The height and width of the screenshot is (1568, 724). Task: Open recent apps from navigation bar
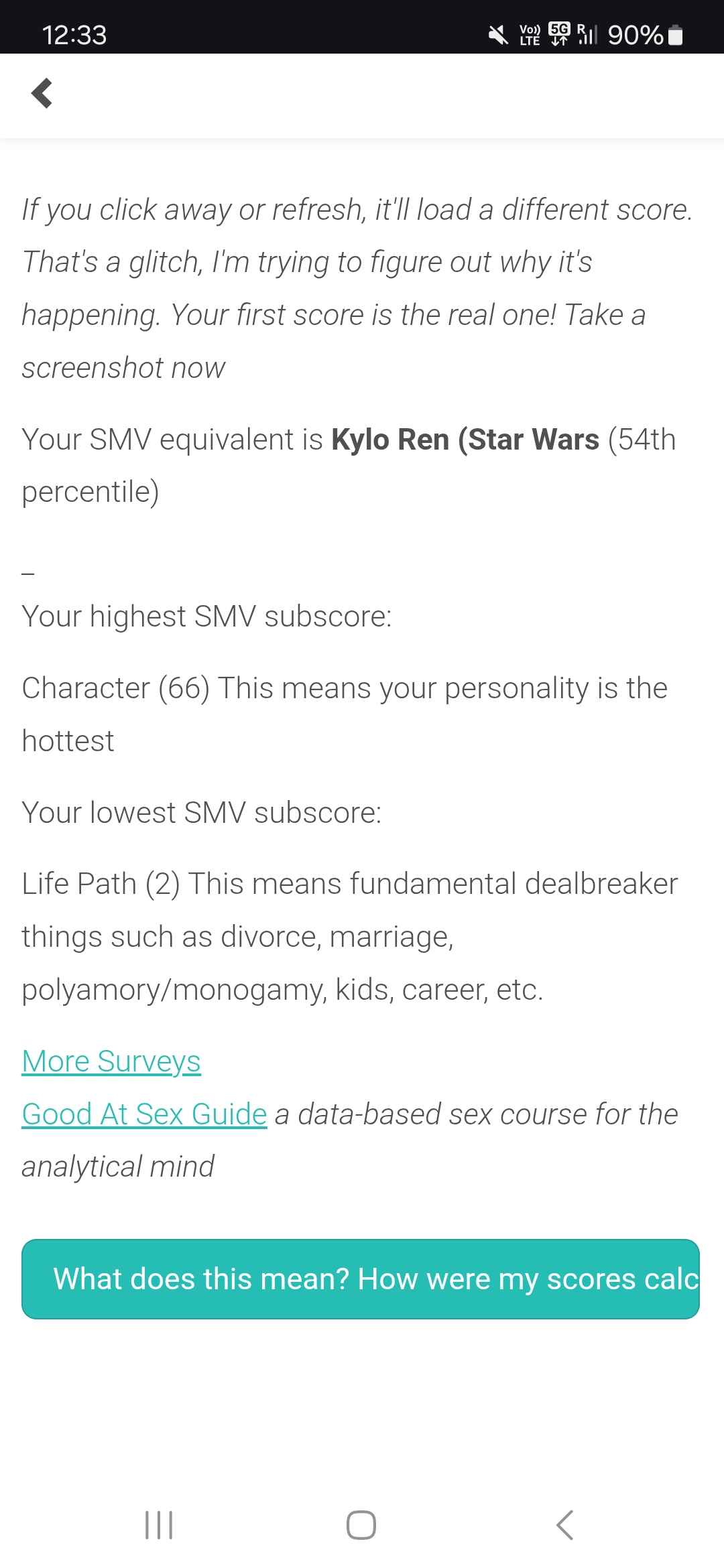coord(159,1525)
